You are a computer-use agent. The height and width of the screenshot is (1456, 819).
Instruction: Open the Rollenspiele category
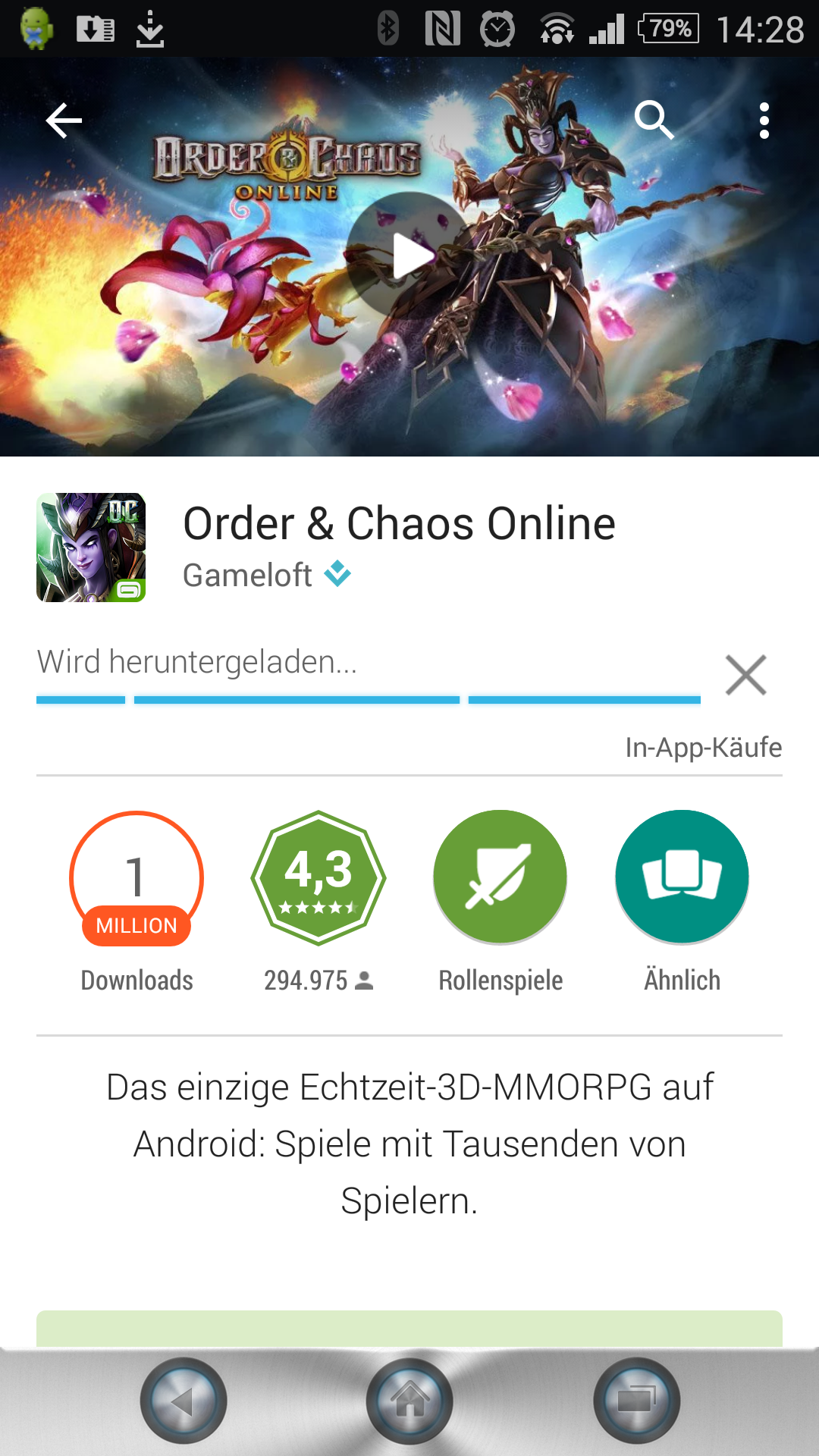click(500, 878)
